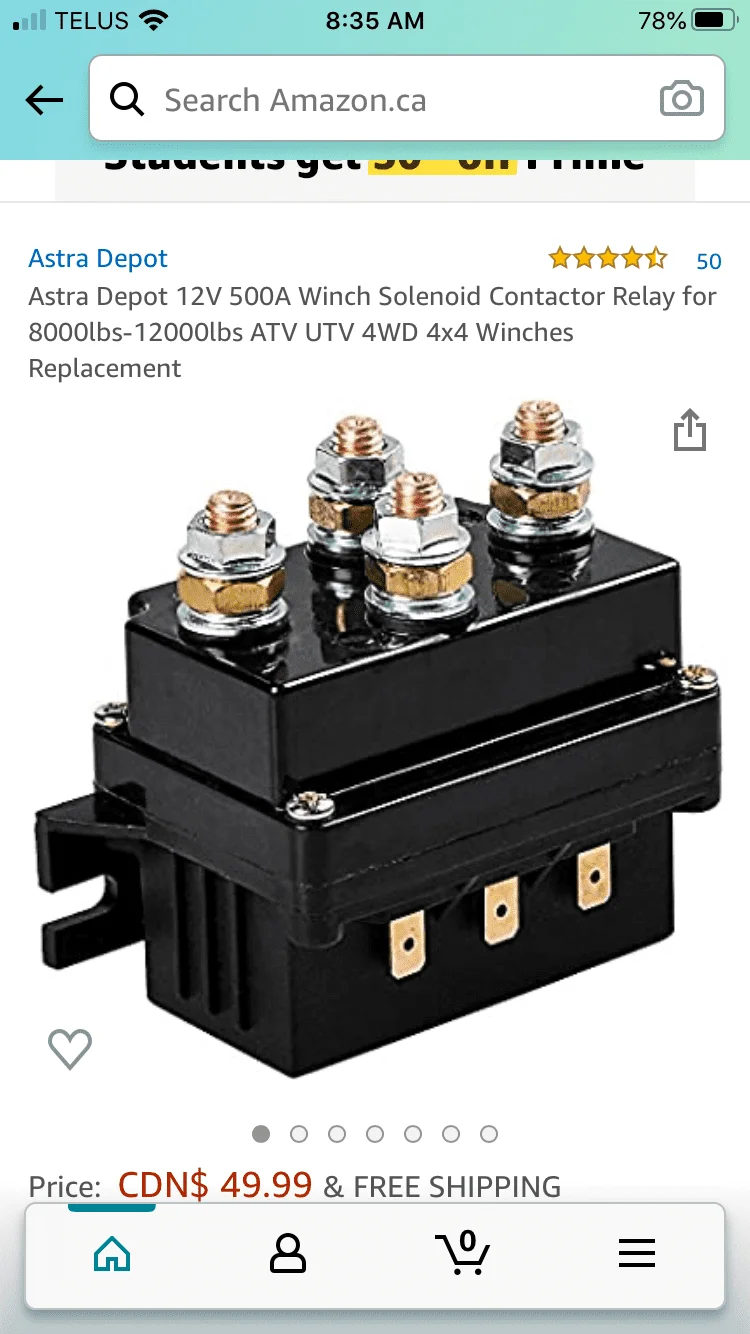750x1334 pixels.
Task: Open the solenoid product image
Action: pyautogui.click(x=380, y=740)
